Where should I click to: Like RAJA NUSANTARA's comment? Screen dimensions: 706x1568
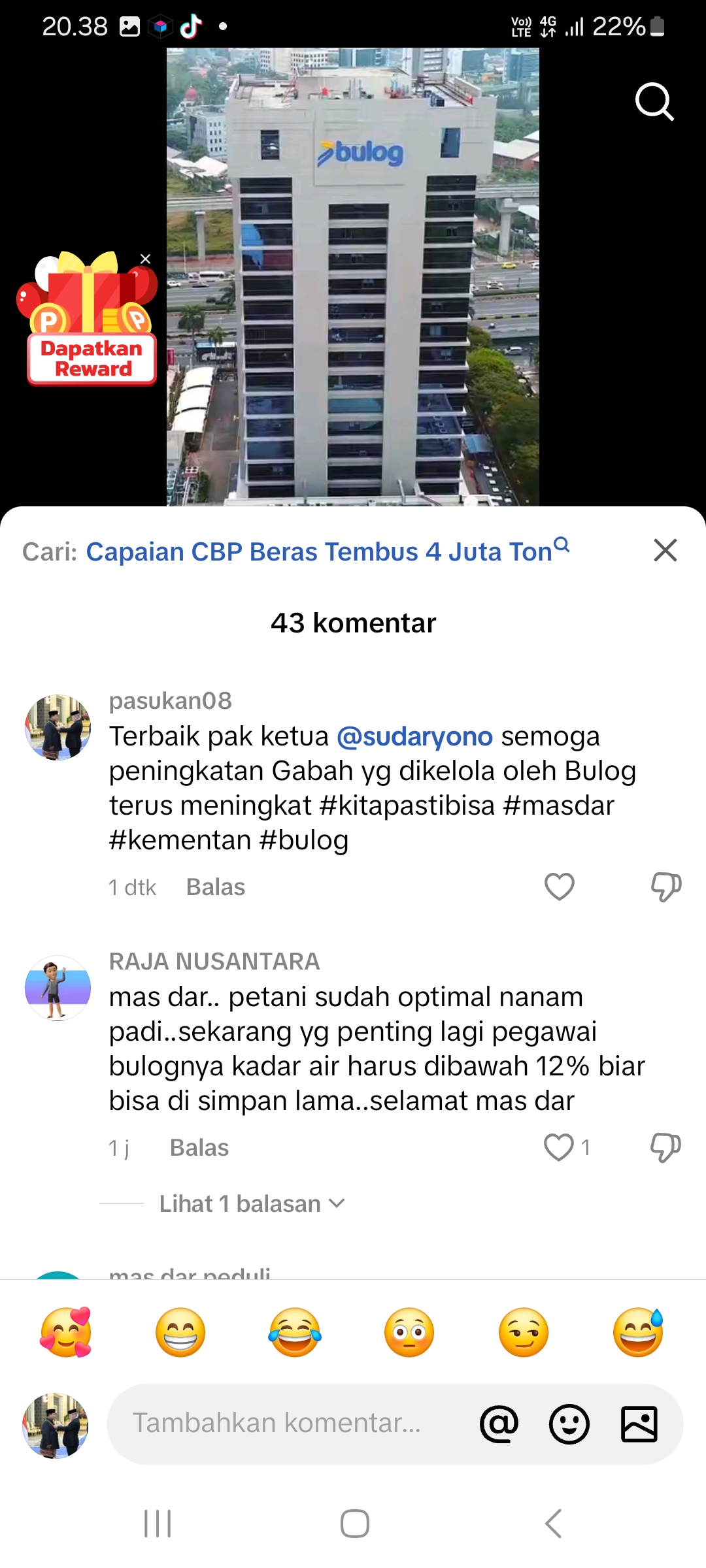click(x=560, y=1147)
